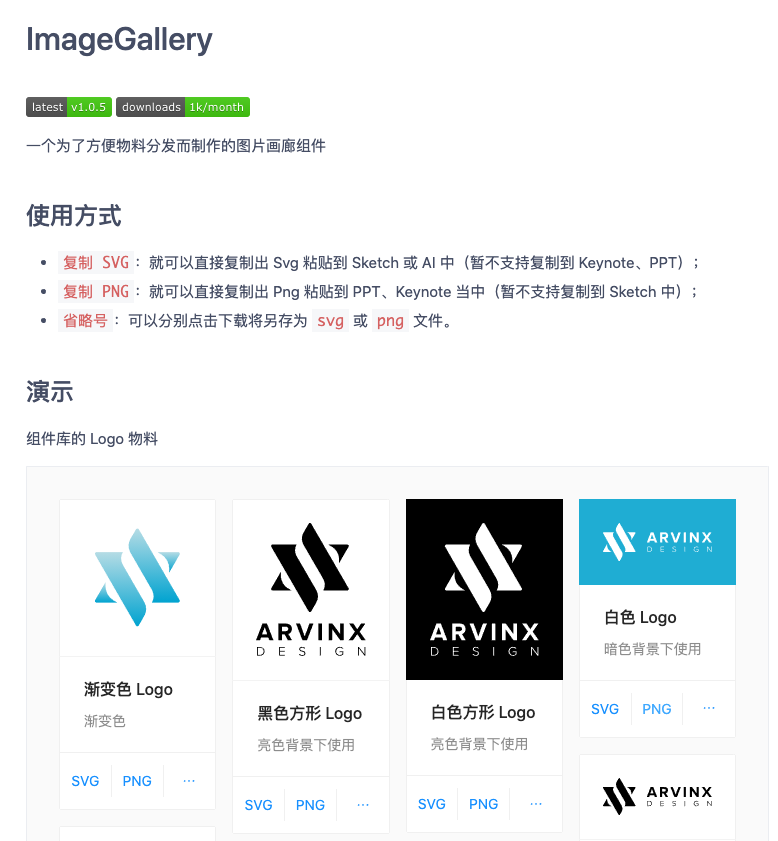This screenshot has width=778, height=841.
Task: Preview the 白色方形 Logo image
Action: click(x=484, y=589)
